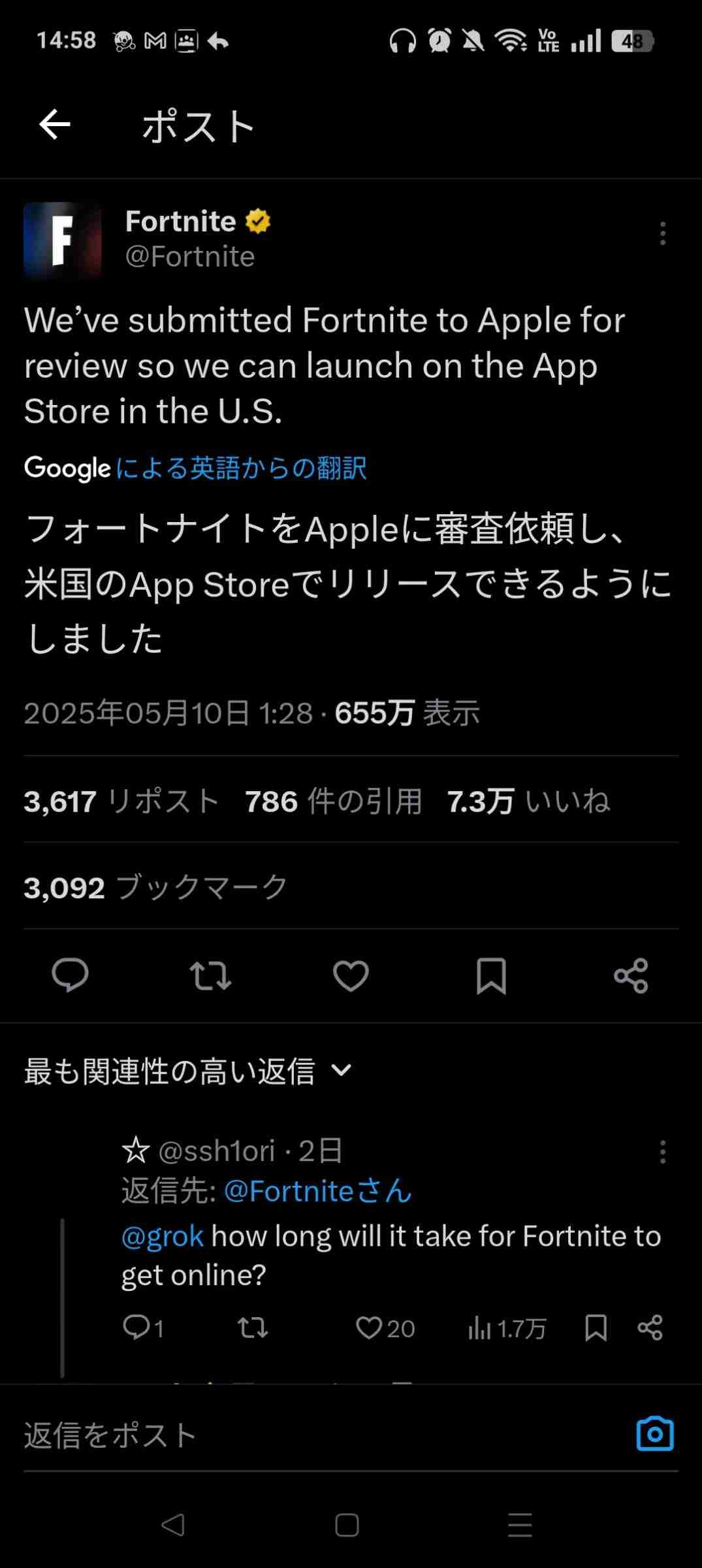Open @Fortnite's profile from the username
This screenshot has width=702, height=1568.
pos(189,256)
